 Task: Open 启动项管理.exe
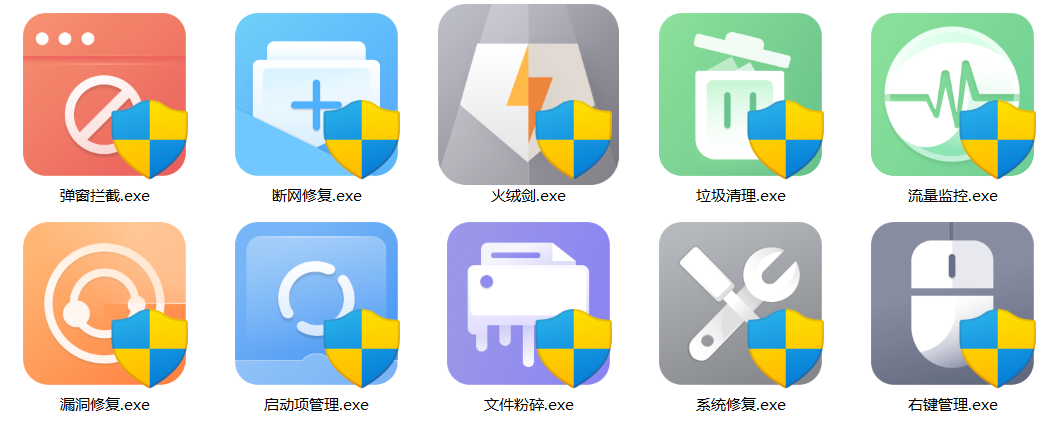(316, 304)
